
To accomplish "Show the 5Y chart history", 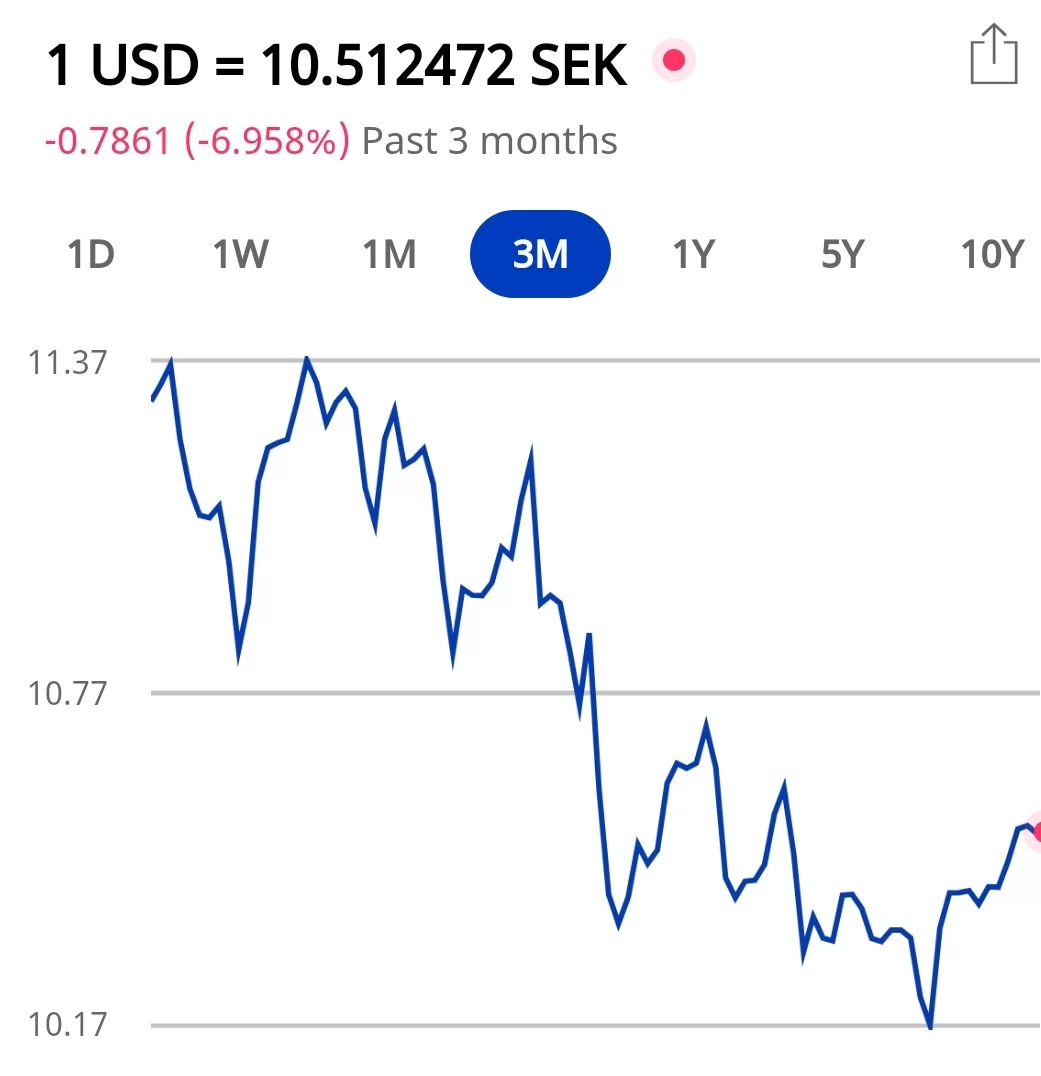I will [841, 254].
